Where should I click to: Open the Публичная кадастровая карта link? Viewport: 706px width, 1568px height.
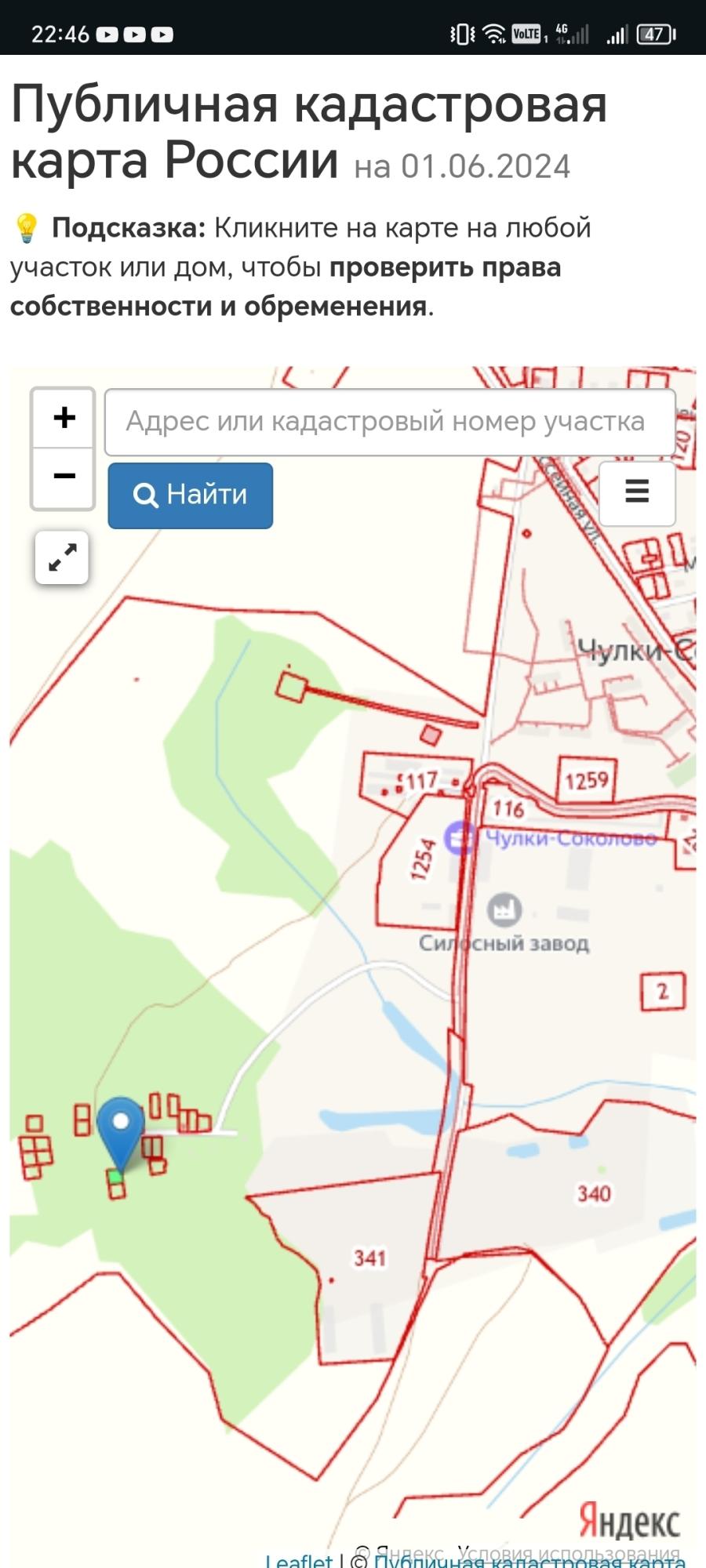pos(529,1560)
